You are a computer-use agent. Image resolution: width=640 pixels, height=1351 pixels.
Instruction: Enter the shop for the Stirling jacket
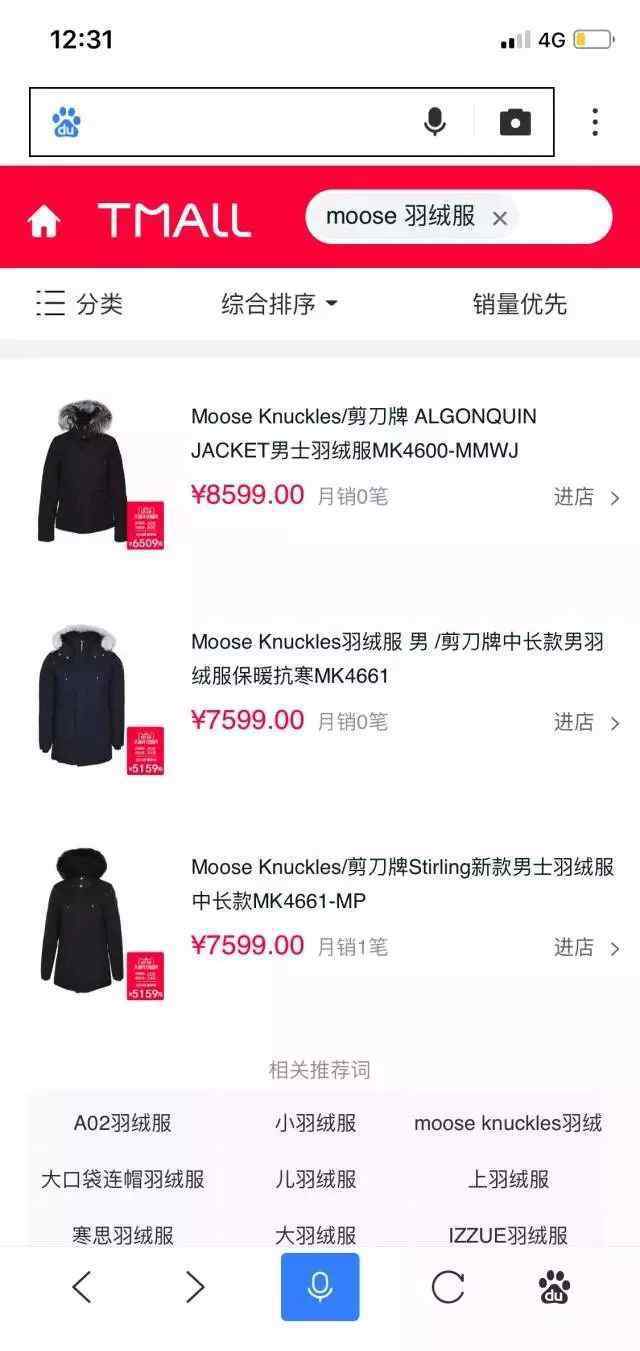587,947
